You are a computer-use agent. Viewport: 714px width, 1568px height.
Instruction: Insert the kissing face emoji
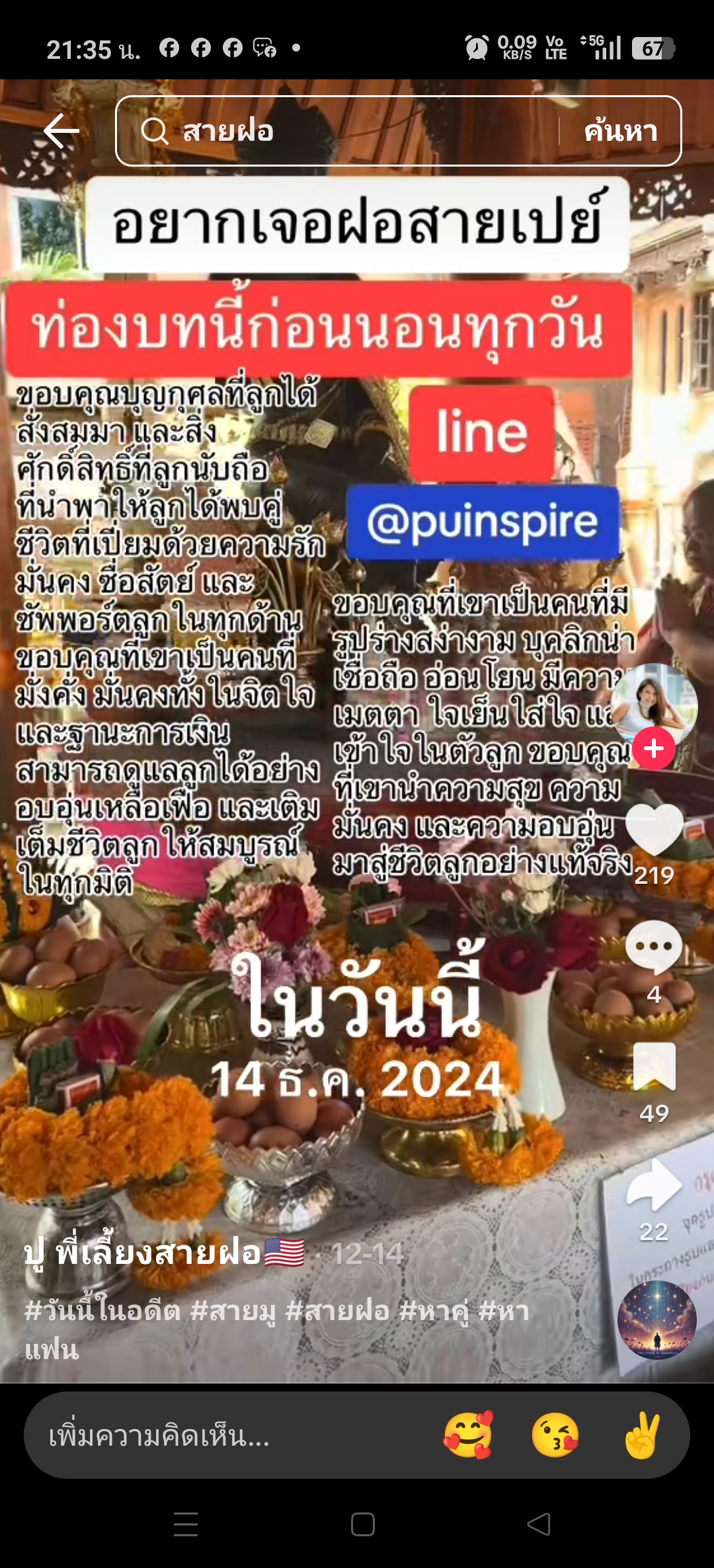pos(555,1435)
